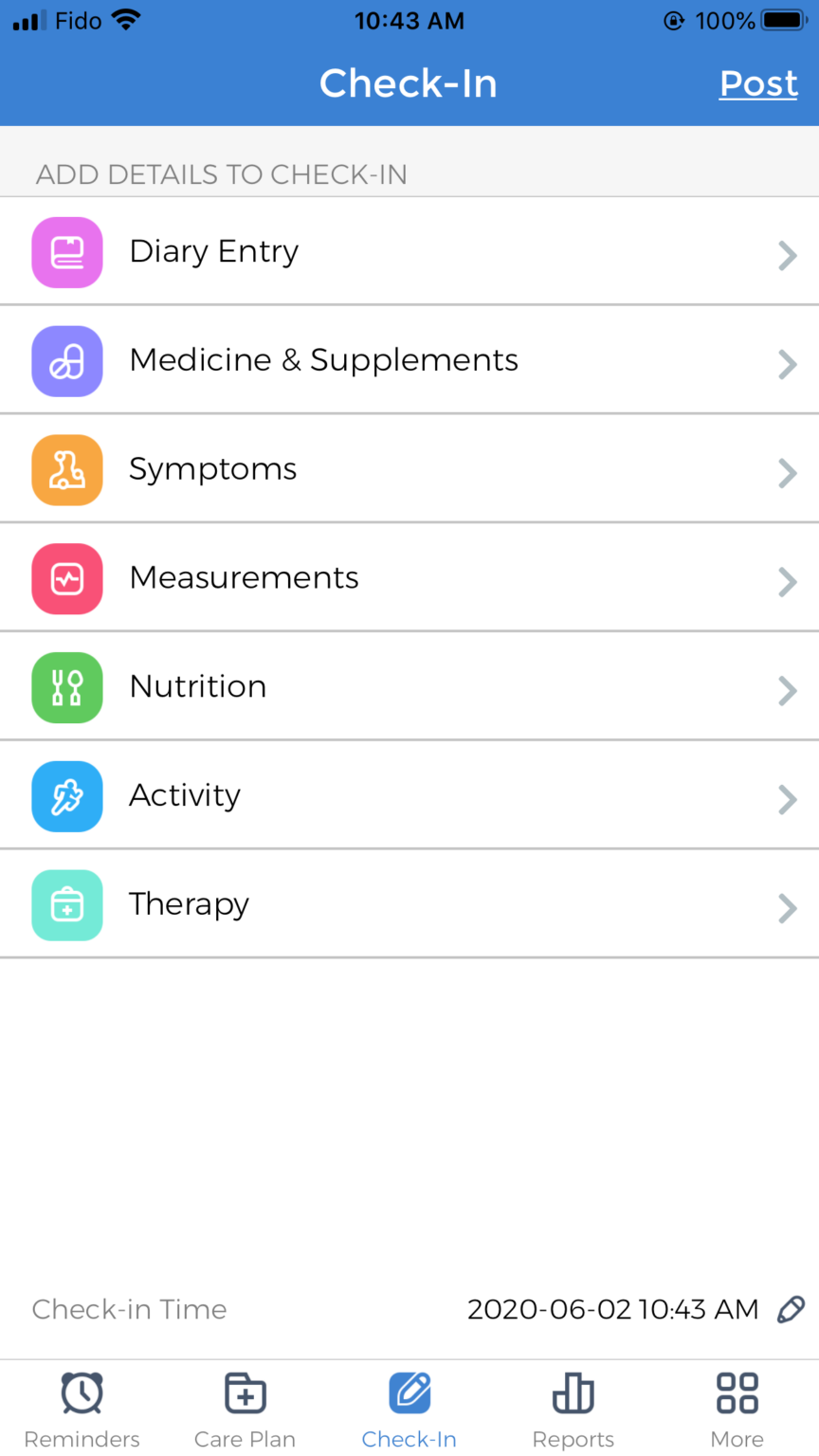This screenshot has width=819, height=1456.
Task: Open the Diary Entry icon
Action: click(x=67, y=252)
